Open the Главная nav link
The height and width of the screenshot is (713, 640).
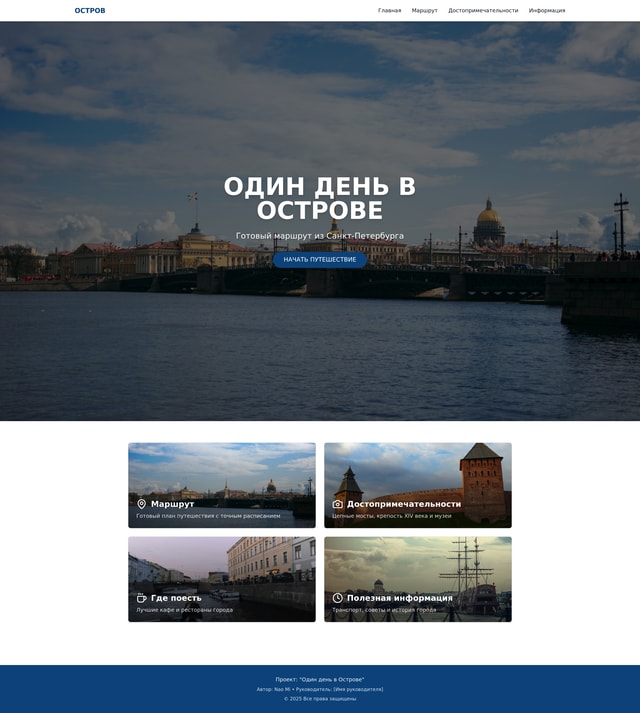click(389, 10)
